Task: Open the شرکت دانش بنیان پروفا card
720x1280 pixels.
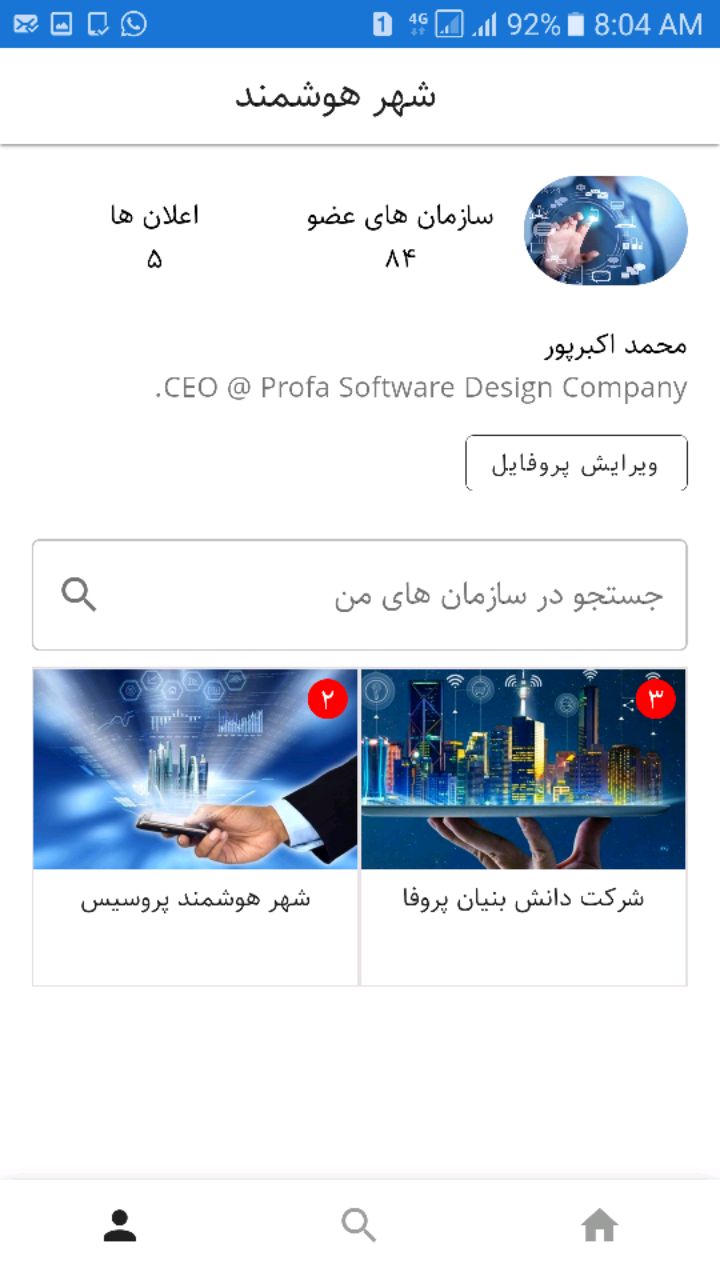Action: pos(523,827)
